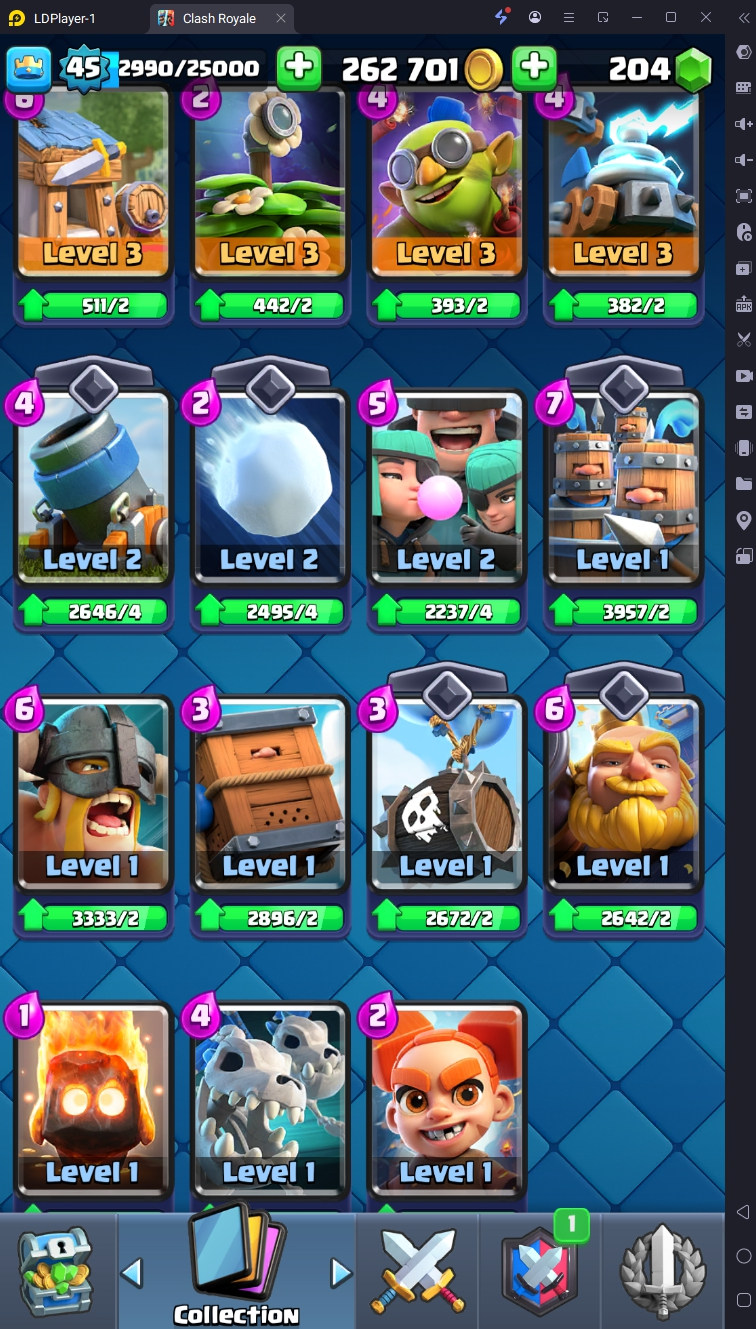Screen dimensions: 756x1329
Task: Select the Royal Delivery crate card
Action: (x=270, y=795)
